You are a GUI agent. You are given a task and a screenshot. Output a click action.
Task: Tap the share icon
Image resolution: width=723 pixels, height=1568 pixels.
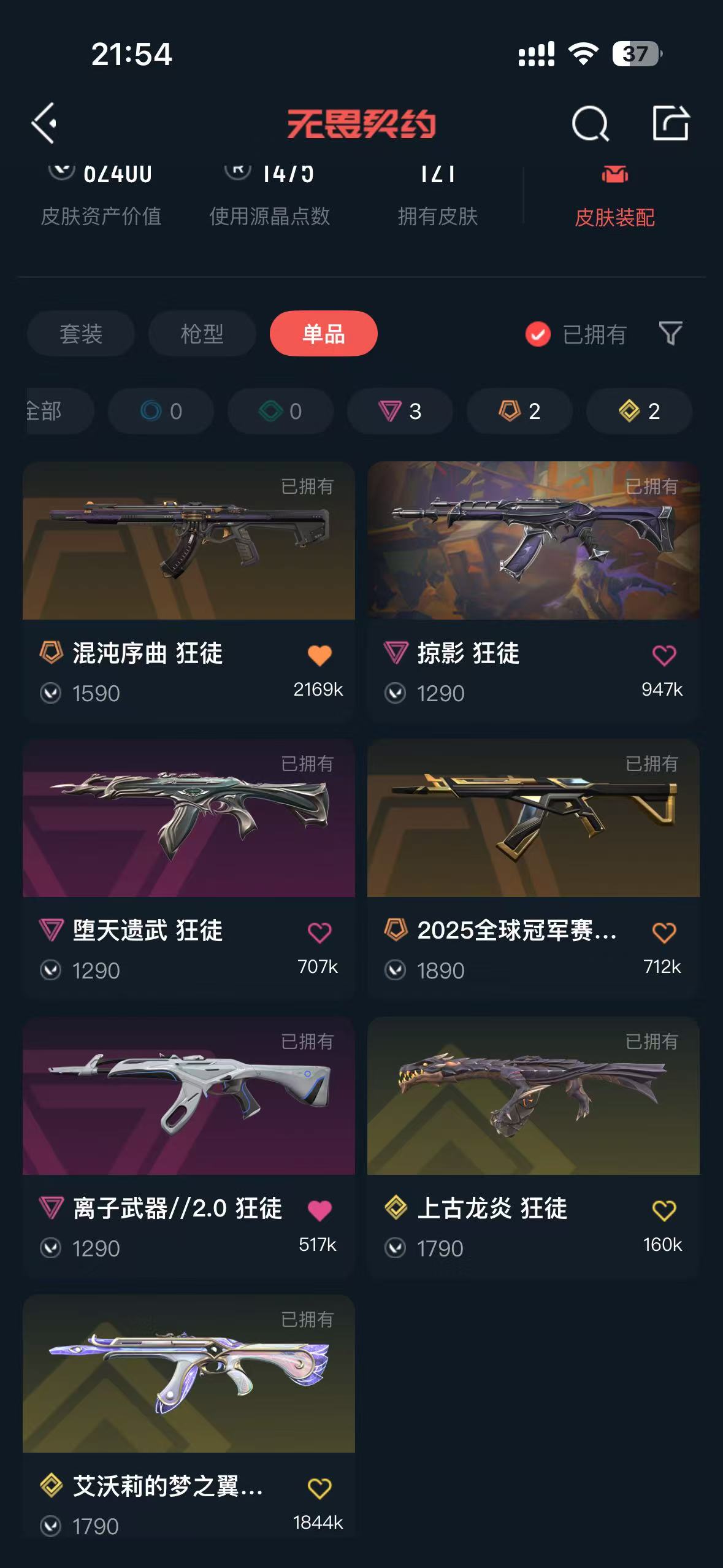tap(670, 123)
